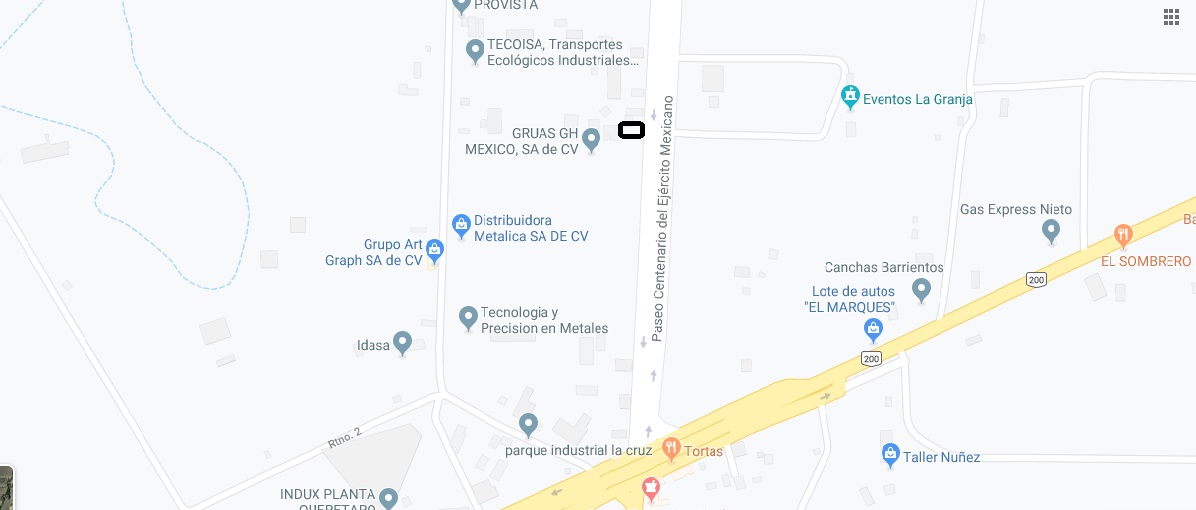Image resolution: width=1196 pixels, height=510 pixels.
Task: Open the Gas Express Nieto marker
Action: tap(1051, 231)
